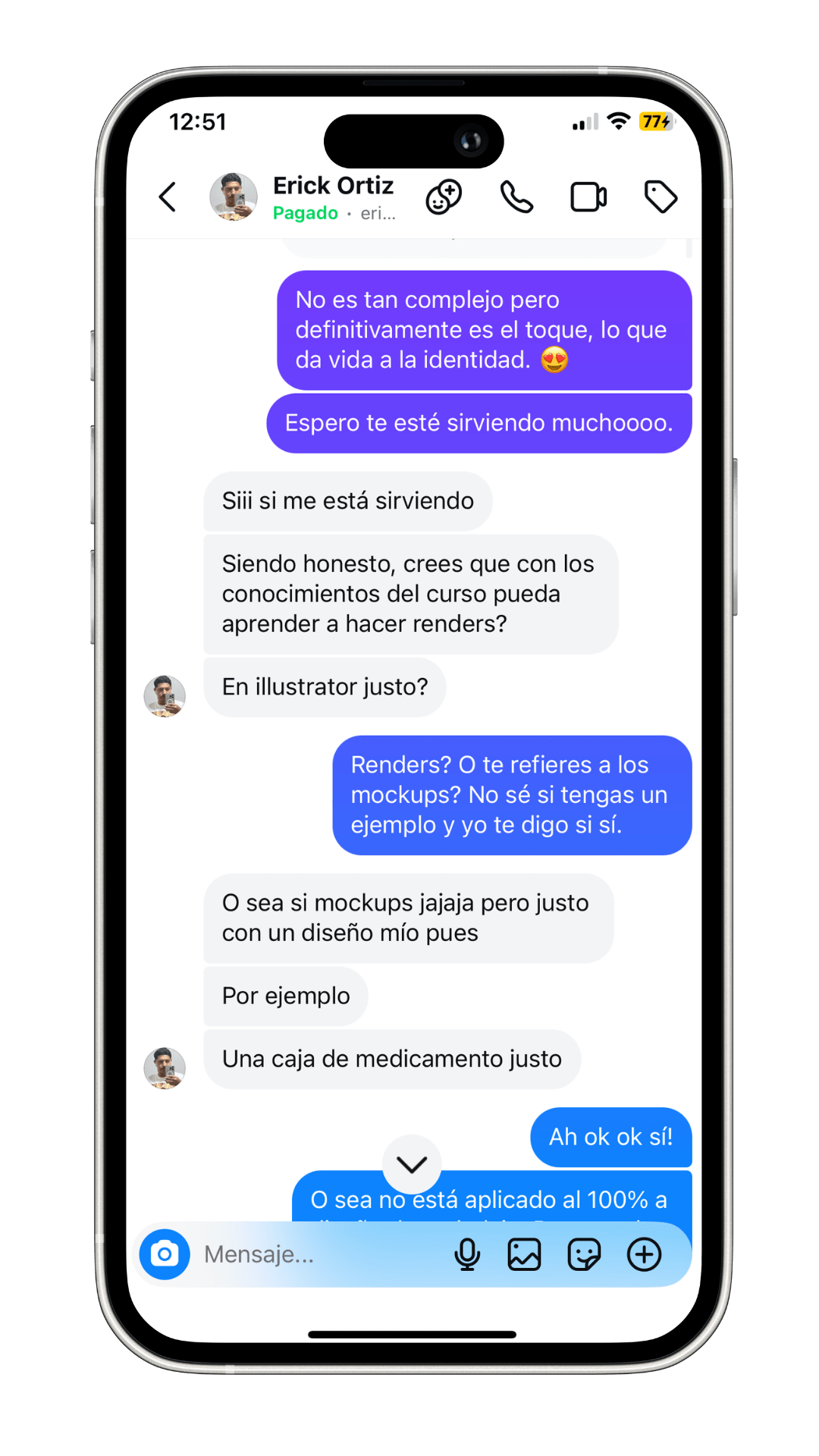Image resolution: width=819 pixels, height=1456 pixels.
Task: Tap Erick's avatar beside "En illustrator justo?"
Action: (165, 696)
